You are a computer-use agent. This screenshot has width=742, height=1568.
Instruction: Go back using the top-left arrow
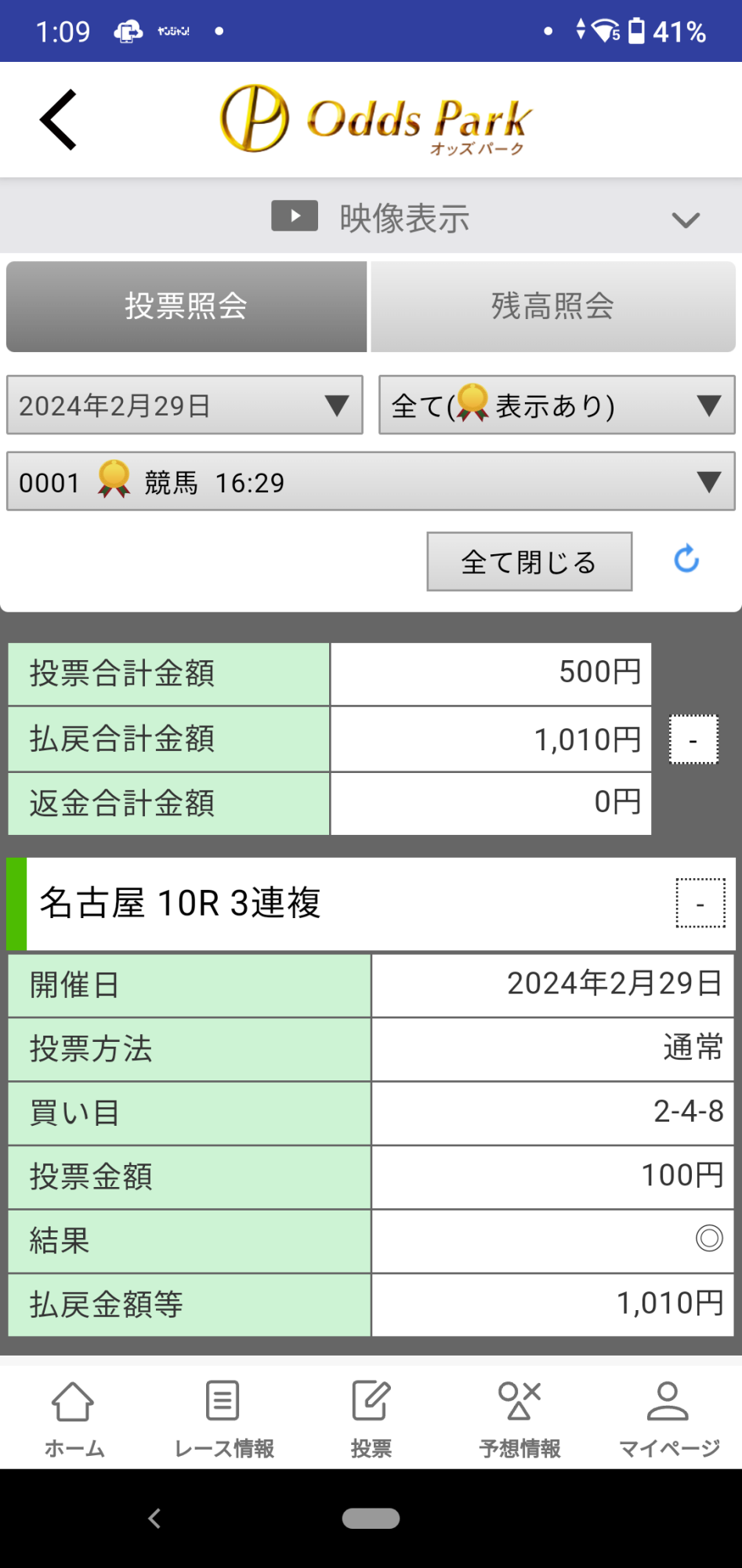58,119
